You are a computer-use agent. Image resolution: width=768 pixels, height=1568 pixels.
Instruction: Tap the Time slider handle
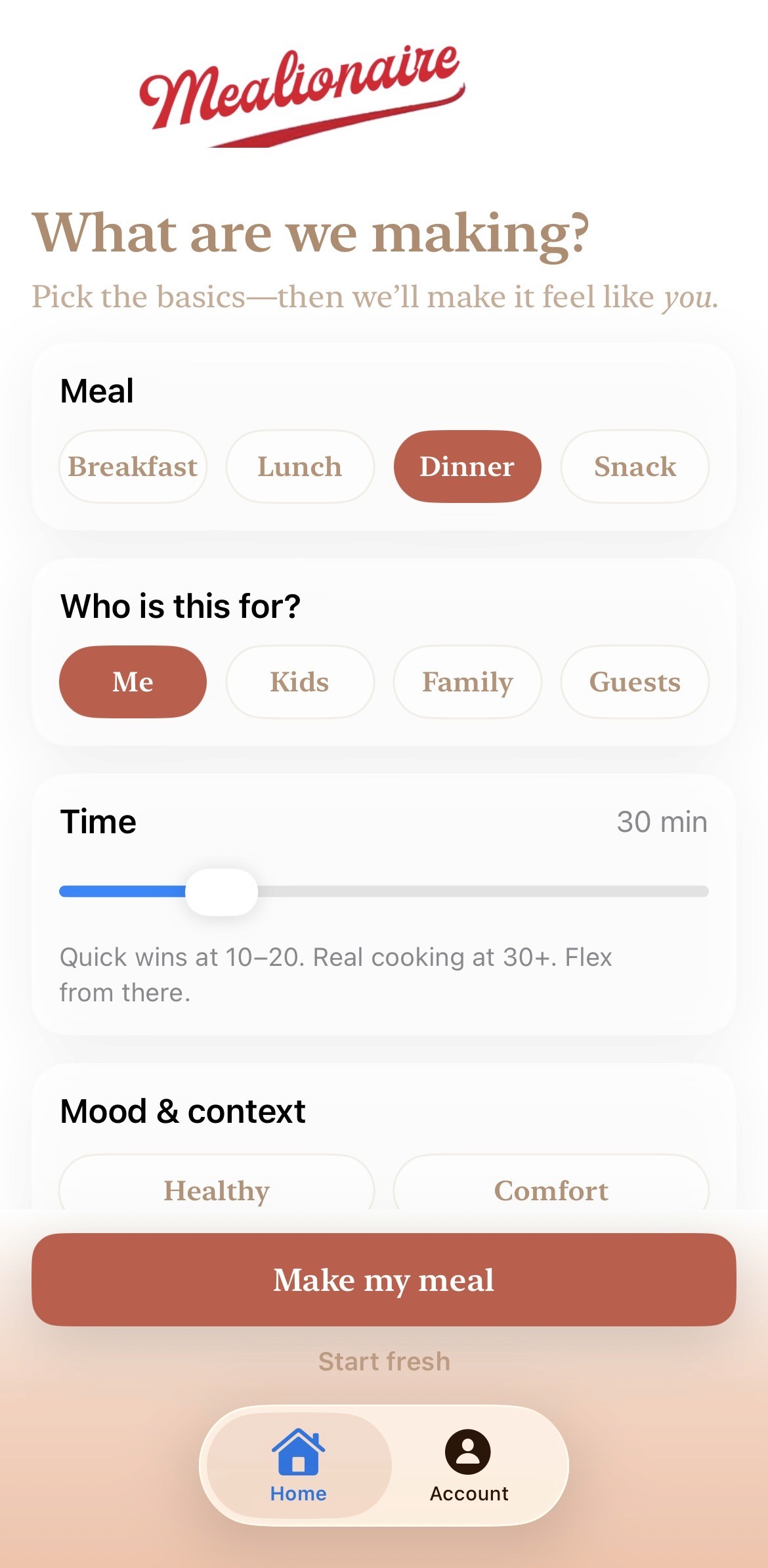(222, 891)
